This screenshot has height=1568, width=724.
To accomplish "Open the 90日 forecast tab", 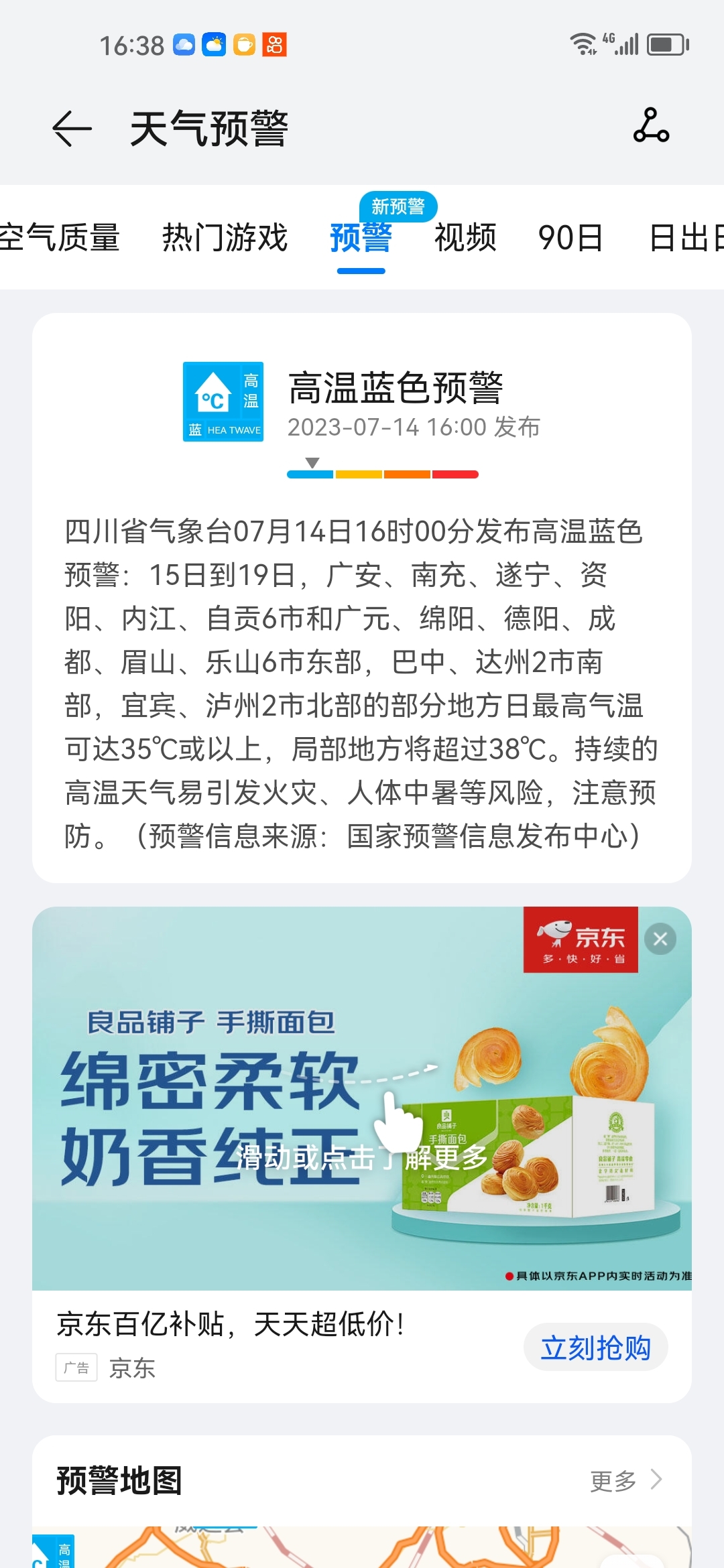I will click(570, 238).
